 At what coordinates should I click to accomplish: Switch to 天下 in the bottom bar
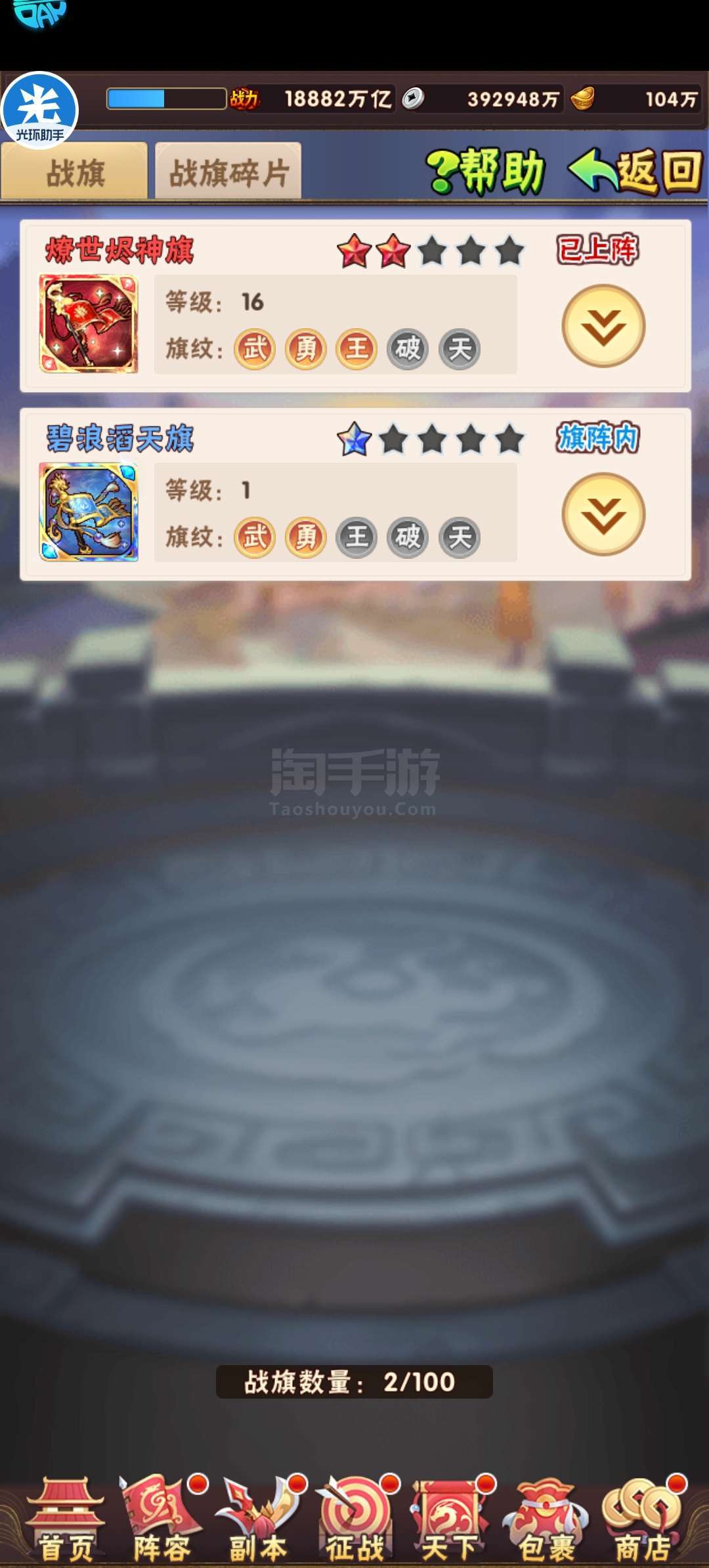coord(450,1519)
